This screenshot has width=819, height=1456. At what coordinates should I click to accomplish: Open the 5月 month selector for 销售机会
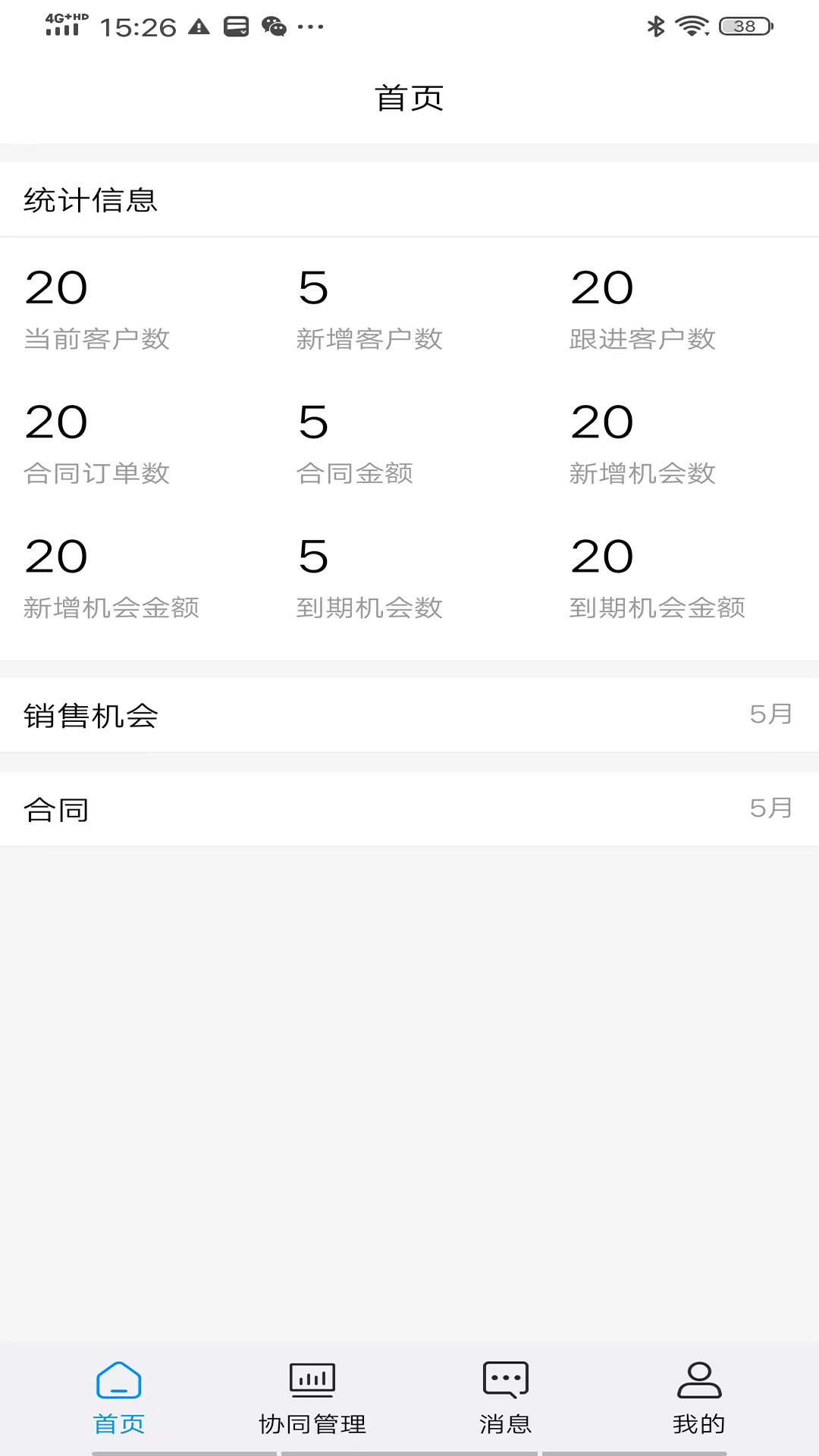click(x=770, y=714)
